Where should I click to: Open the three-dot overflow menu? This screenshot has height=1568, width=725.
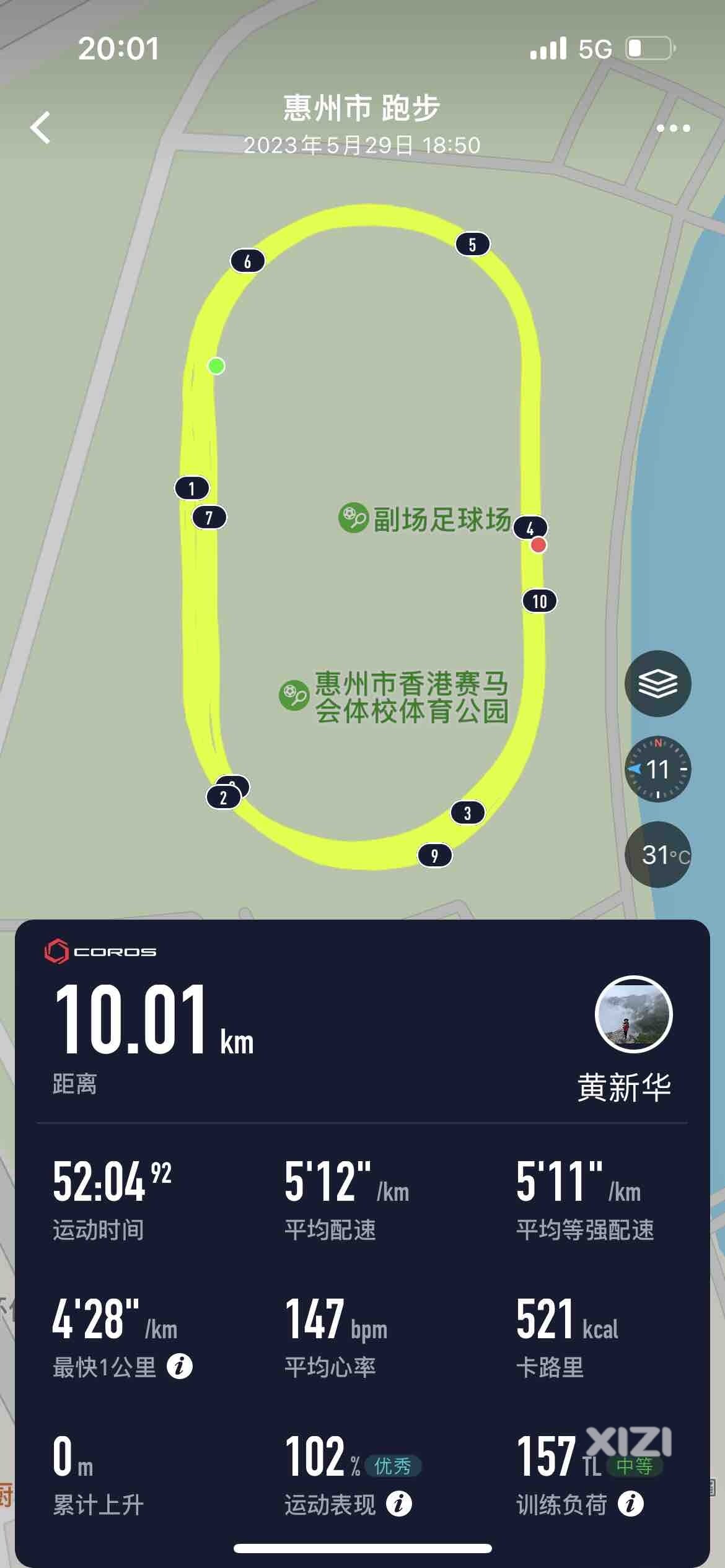pos(673,128)
